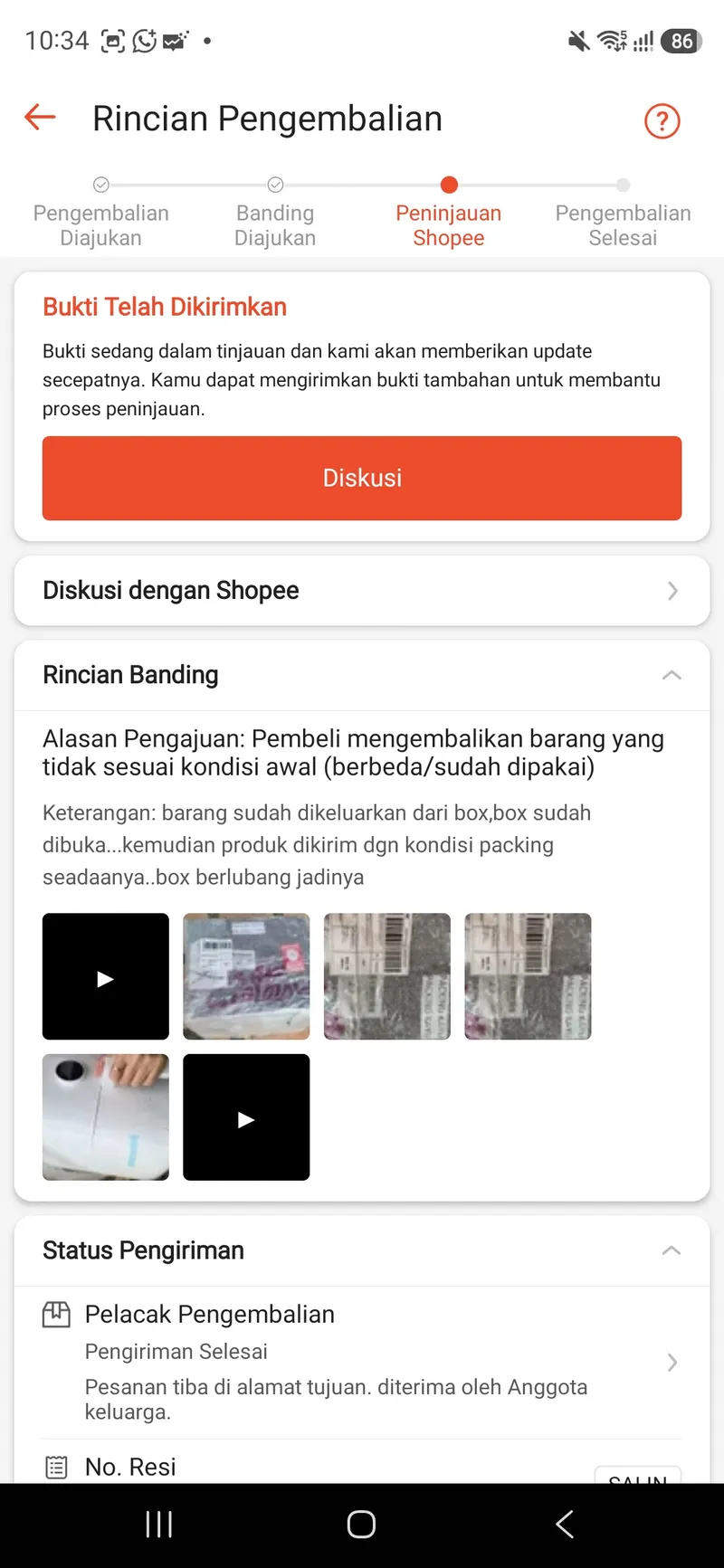Open the white box photo with hand
724x1568 pixels.
[x=106, y=1117]
